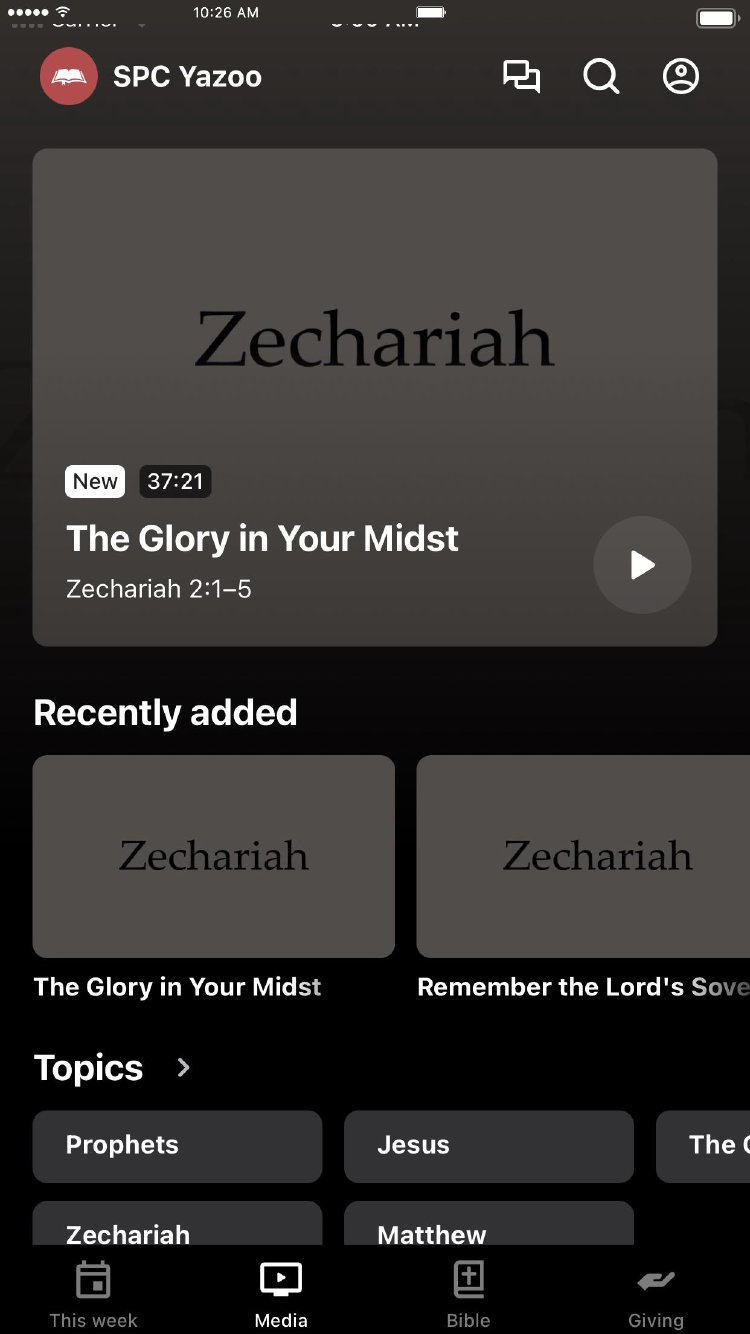The width and height of the screenshot is (750, 1334).
Task: Select the Prophets topic chip
Action: [177, 1146]
